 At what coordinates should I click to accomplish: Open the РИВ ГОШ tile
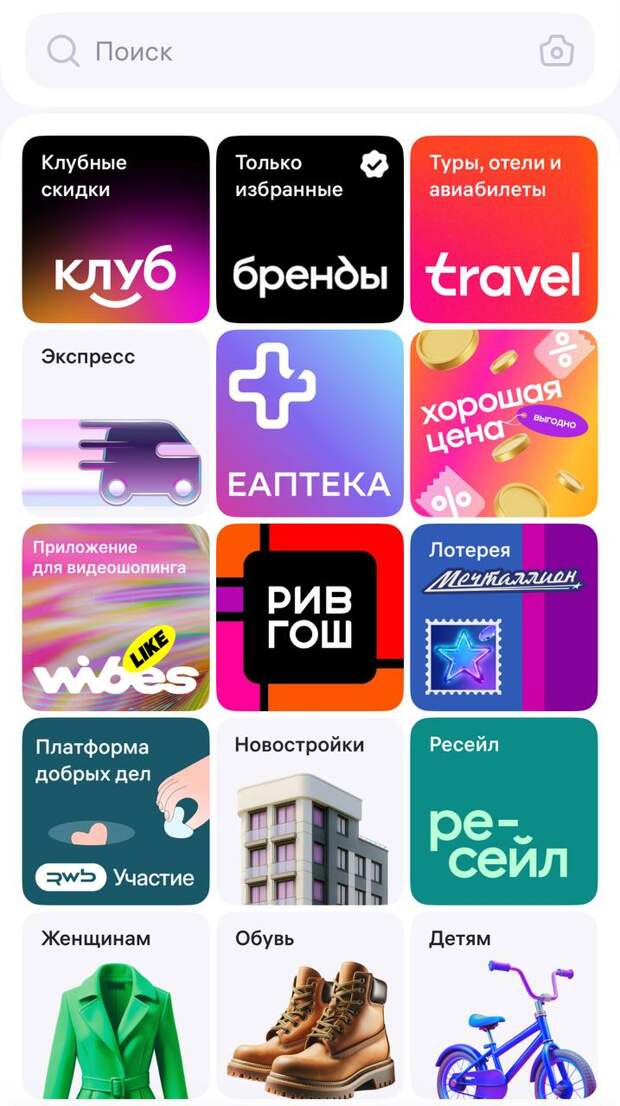point(310,617)
